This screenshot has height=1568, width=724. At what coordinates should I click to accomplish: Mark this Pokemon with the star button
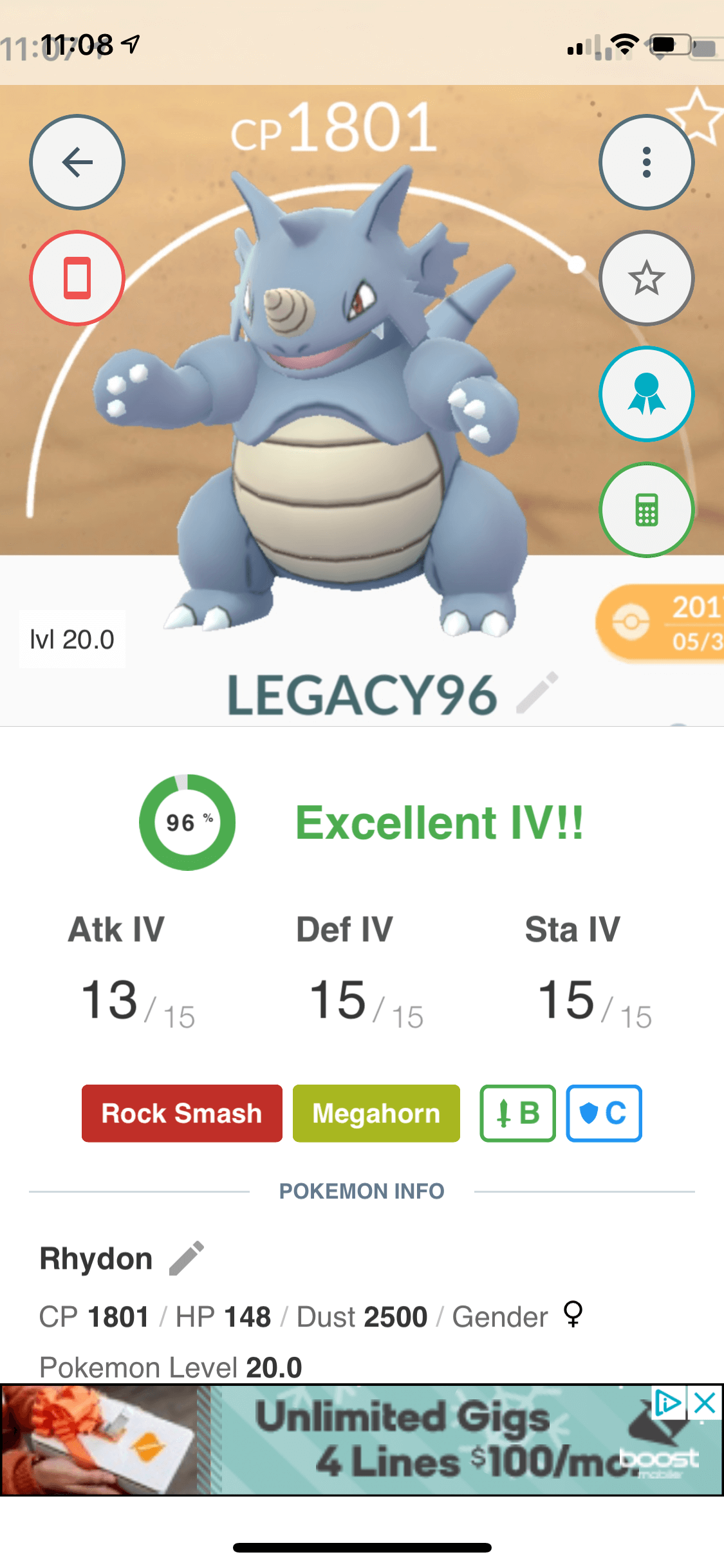pos(647,278)
